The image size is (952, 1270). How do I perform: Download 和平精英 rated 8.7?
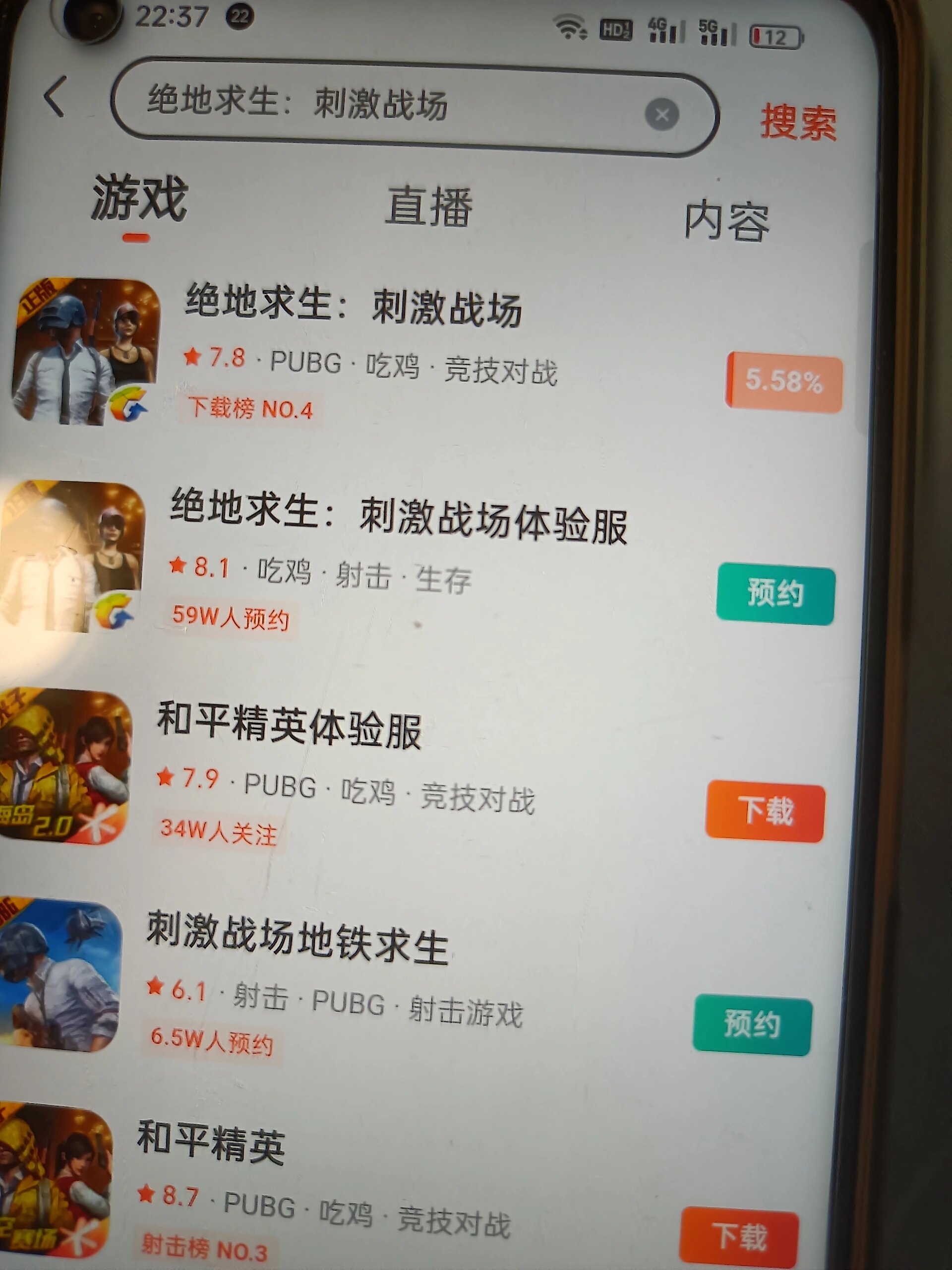739,1236
